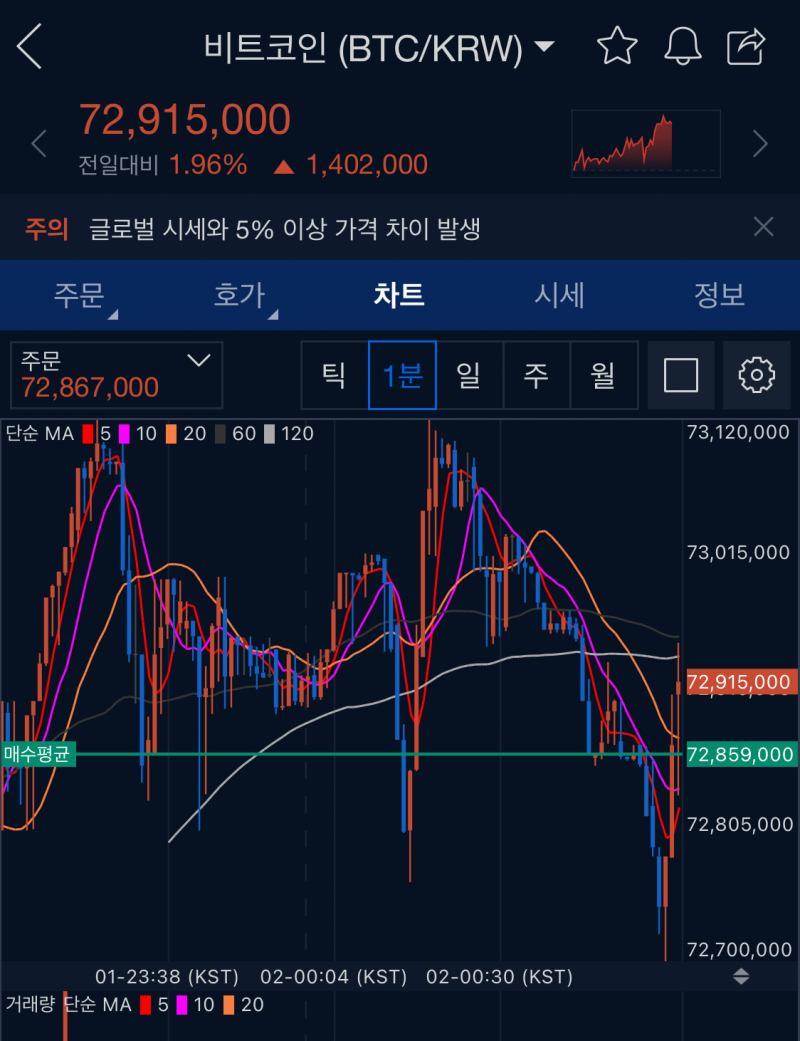Select the 틱 tick chart interval

click(x=335, y=375)
